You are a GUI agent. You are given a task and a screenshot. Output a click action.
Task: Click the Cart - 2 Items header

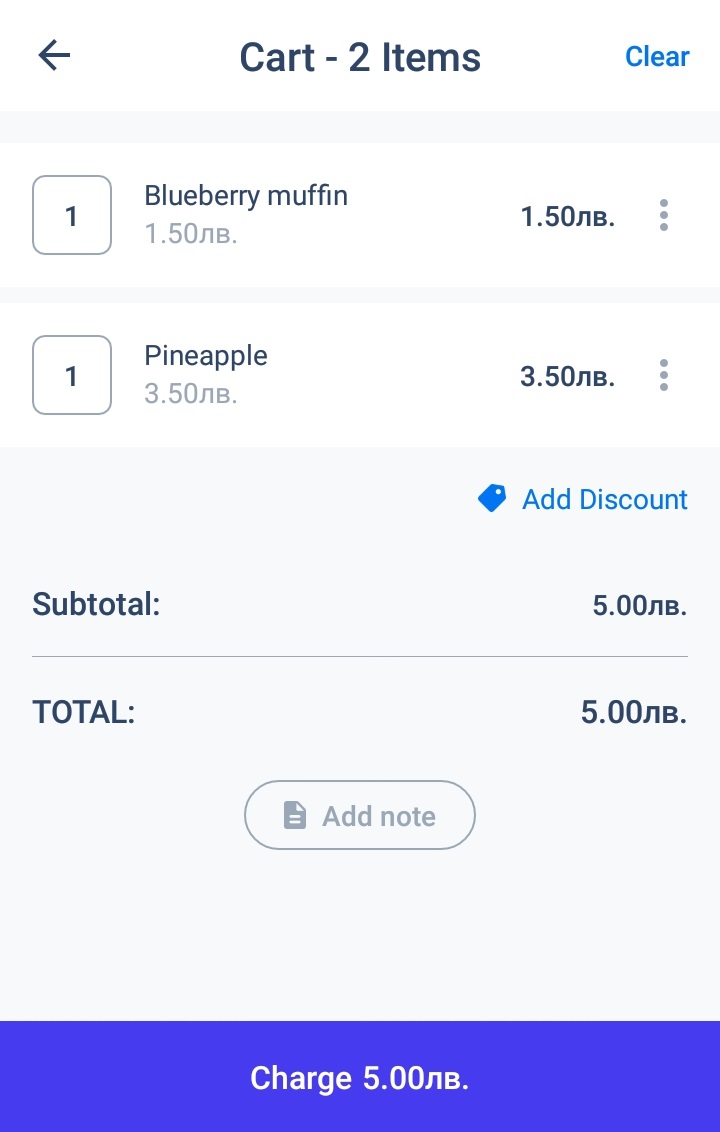point(359,56)
